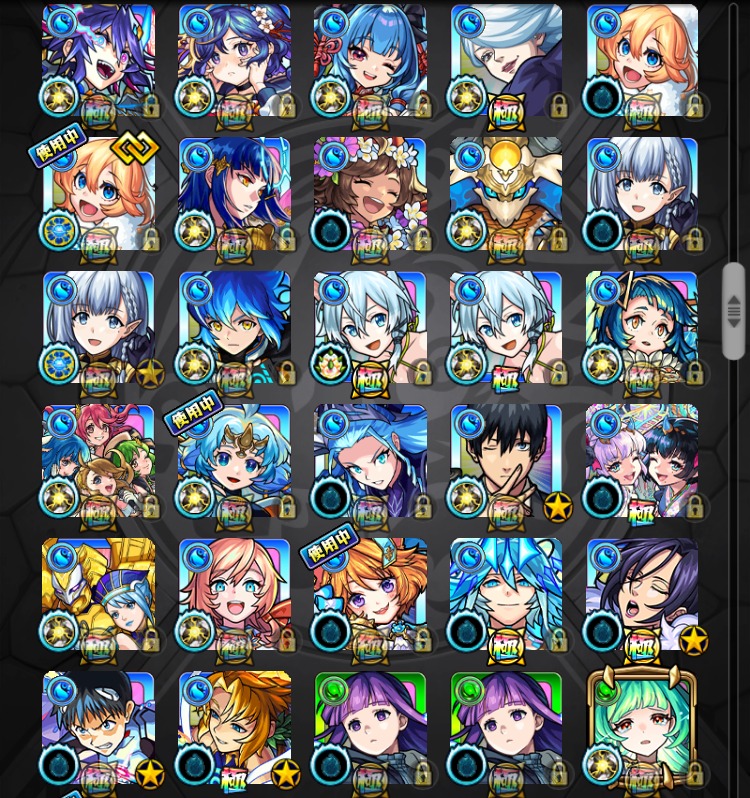Open the golden robot with blue-haired girl
Screen dimensions: 750x798
98,595
